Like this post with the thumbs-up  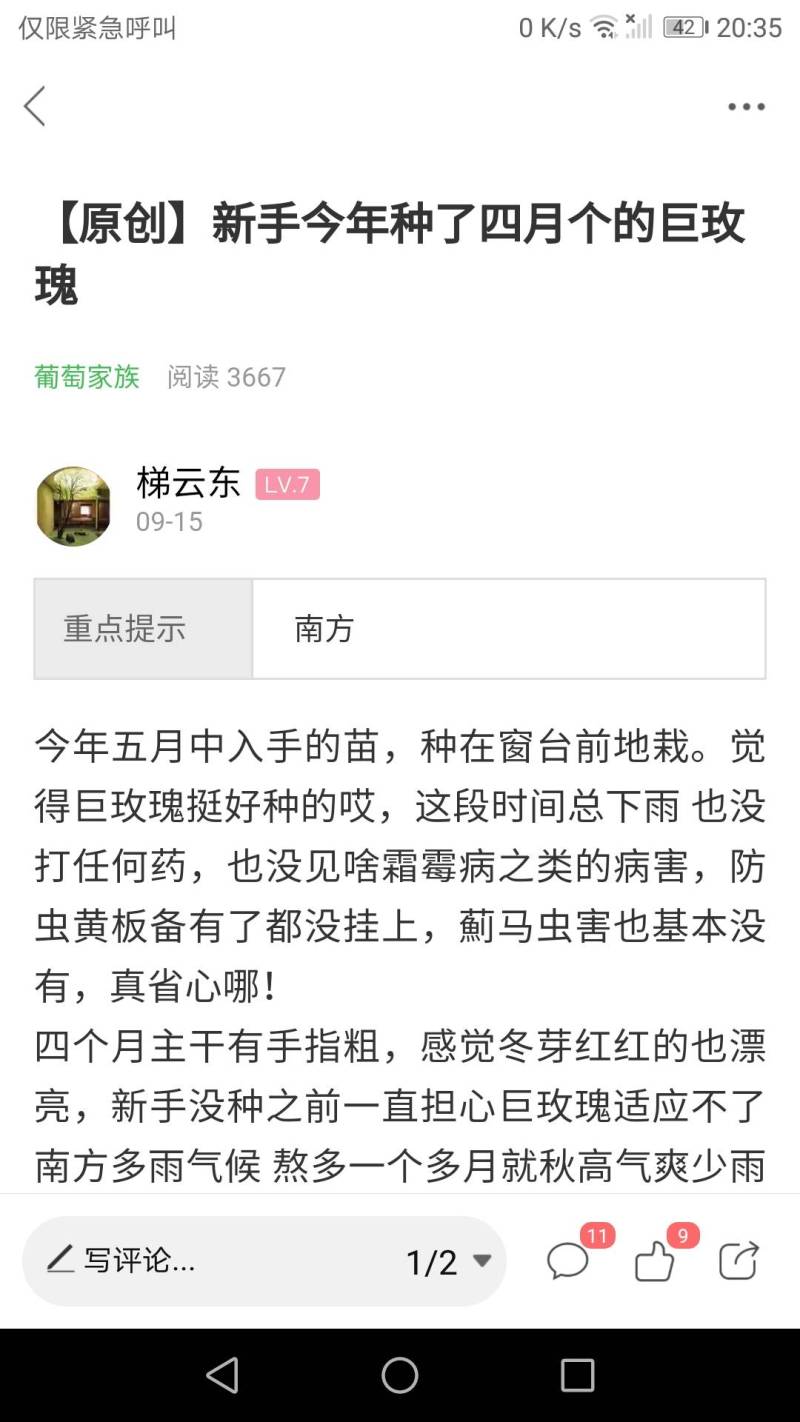655,1262
